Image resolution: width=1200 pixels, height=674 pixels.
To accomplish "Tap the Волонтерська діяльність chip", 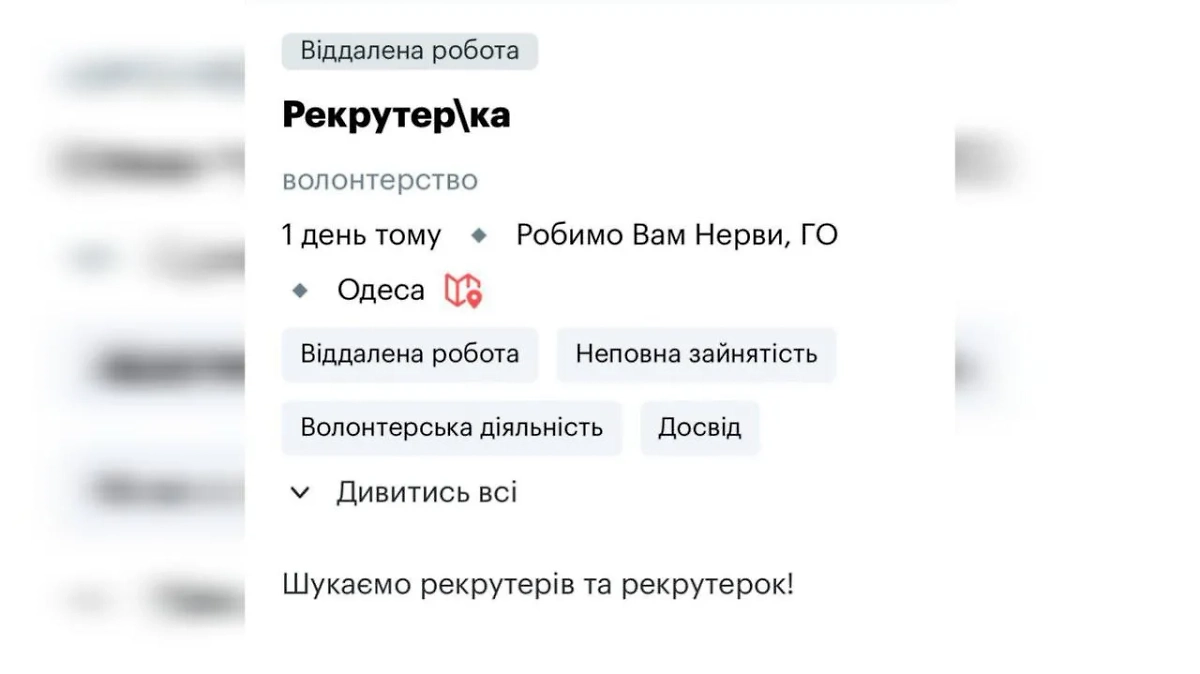I will point(451,428).
